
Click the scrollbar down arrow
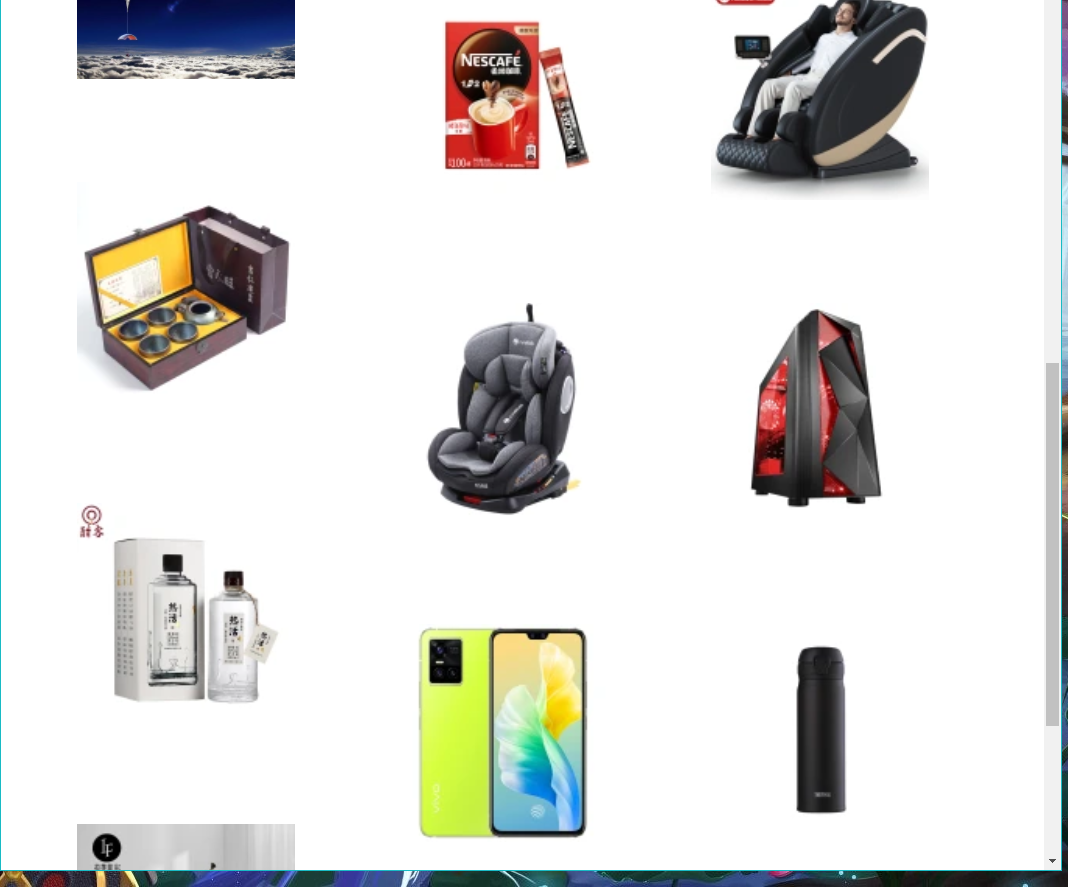(x=1052, y=860)
